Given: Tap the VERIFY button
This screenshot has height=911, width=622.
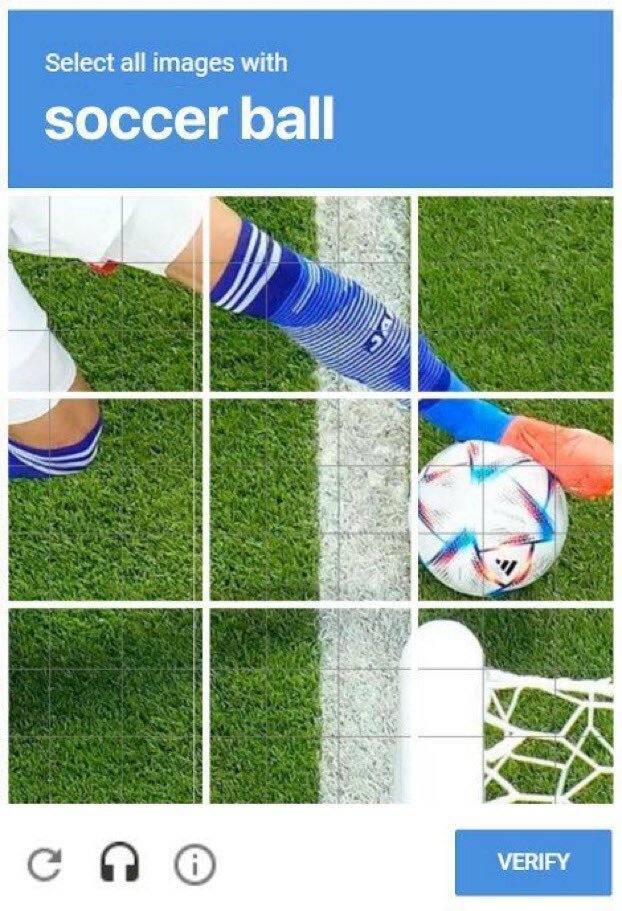Looking at the screenshot, I should [x=532, y=862].
